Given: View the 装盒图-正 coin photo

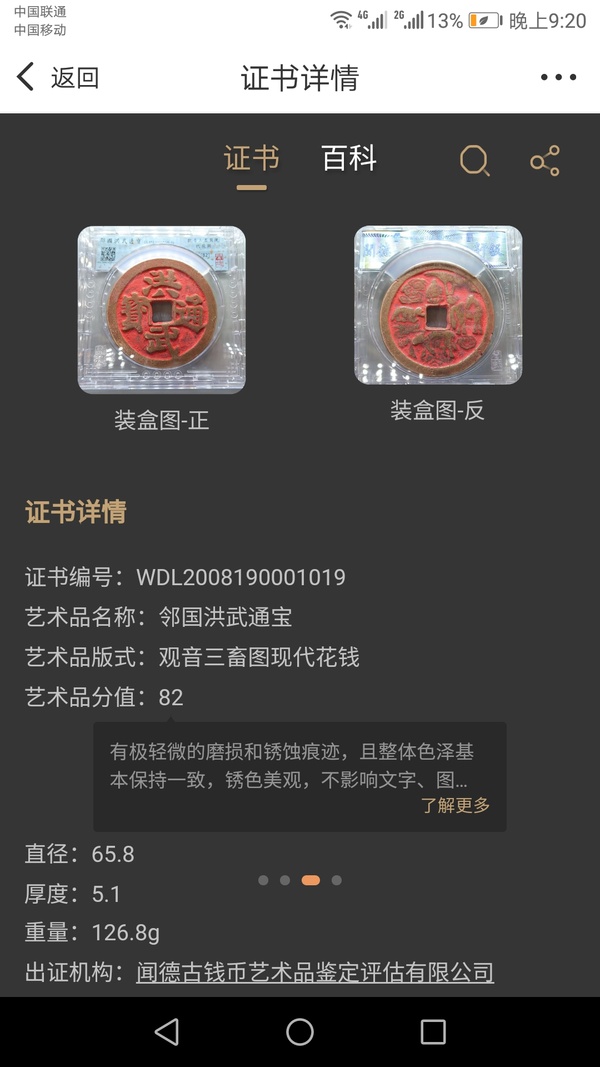Looking at the screenshot, I should (x=161, y=310).
